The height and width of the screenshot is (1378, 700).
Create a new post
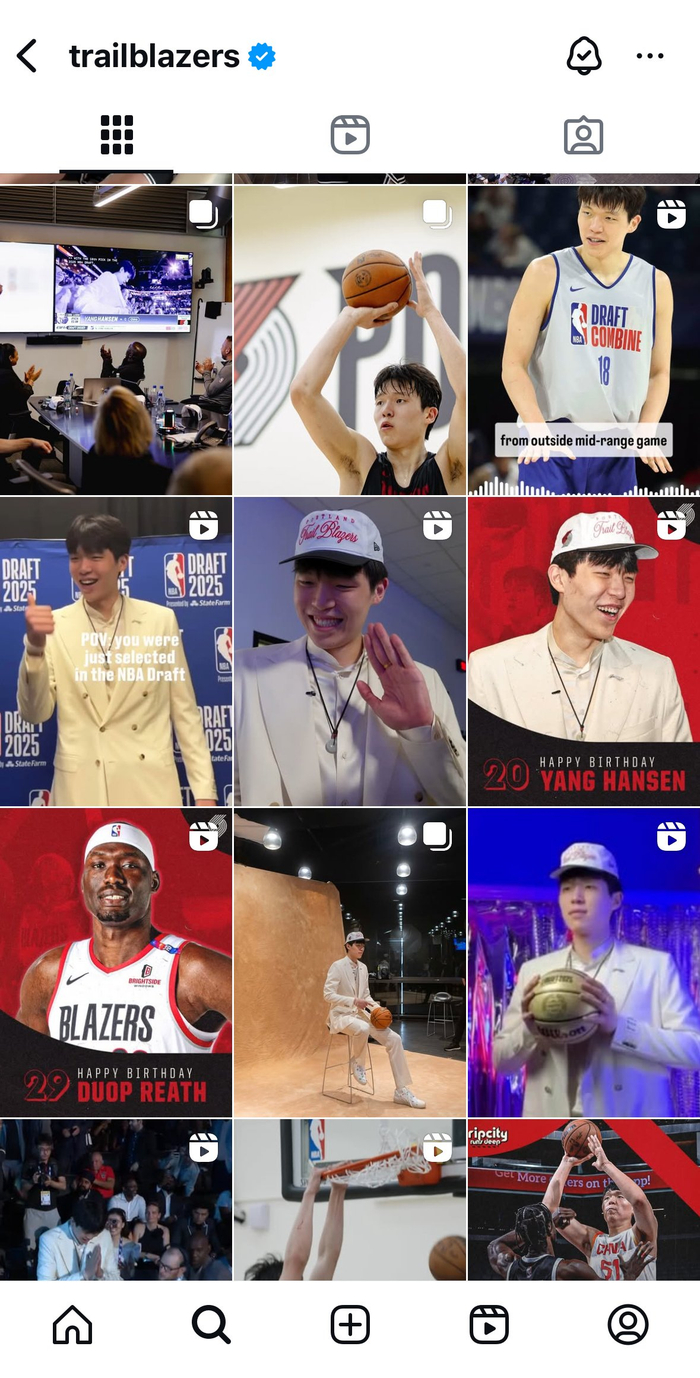pyautogui.click(x=350, y=1325)
